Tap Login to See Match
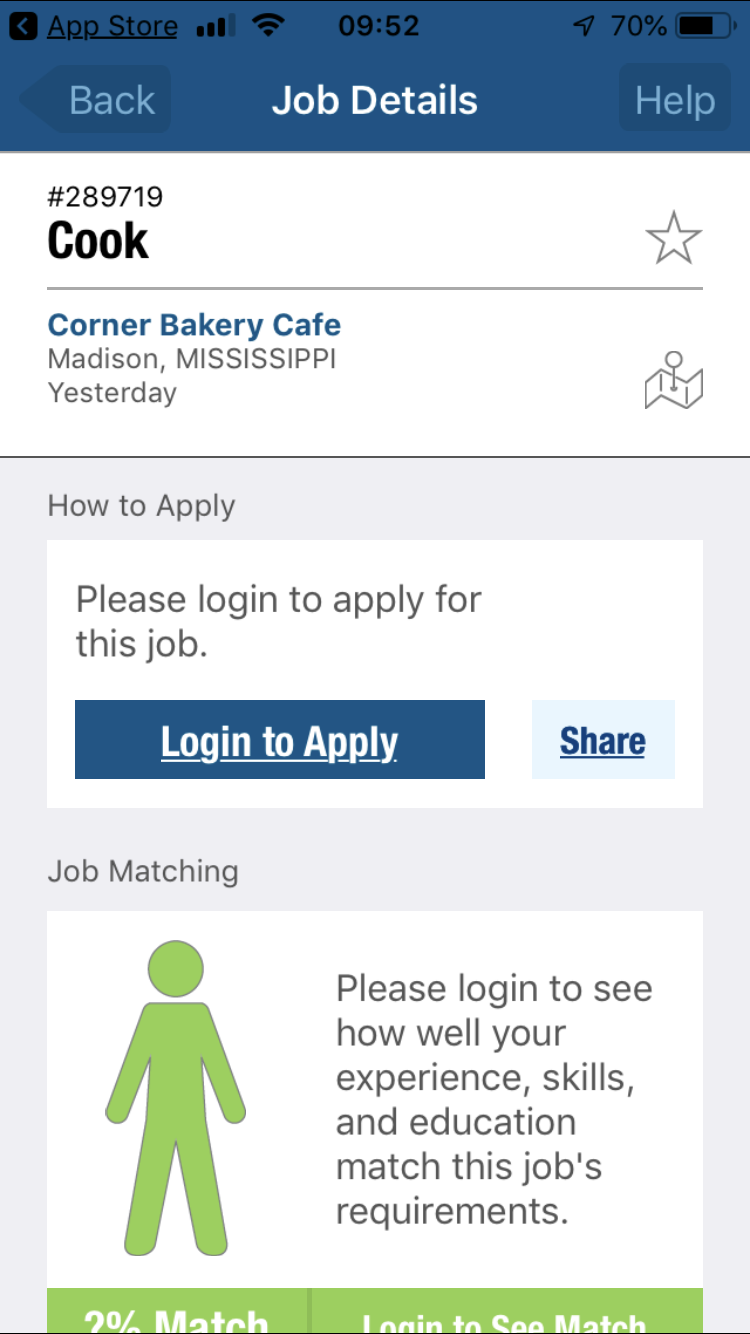750x1334 pixels. click(x=506, y=1312)
